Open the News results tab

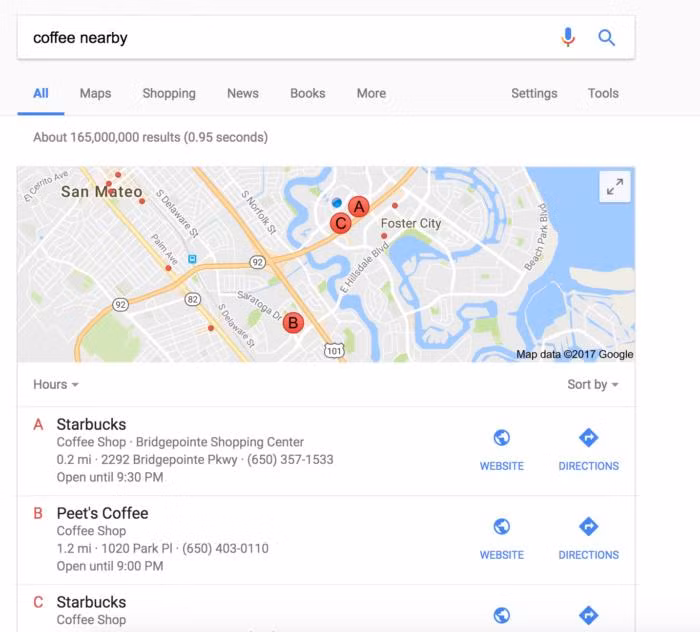click(243, 93)
